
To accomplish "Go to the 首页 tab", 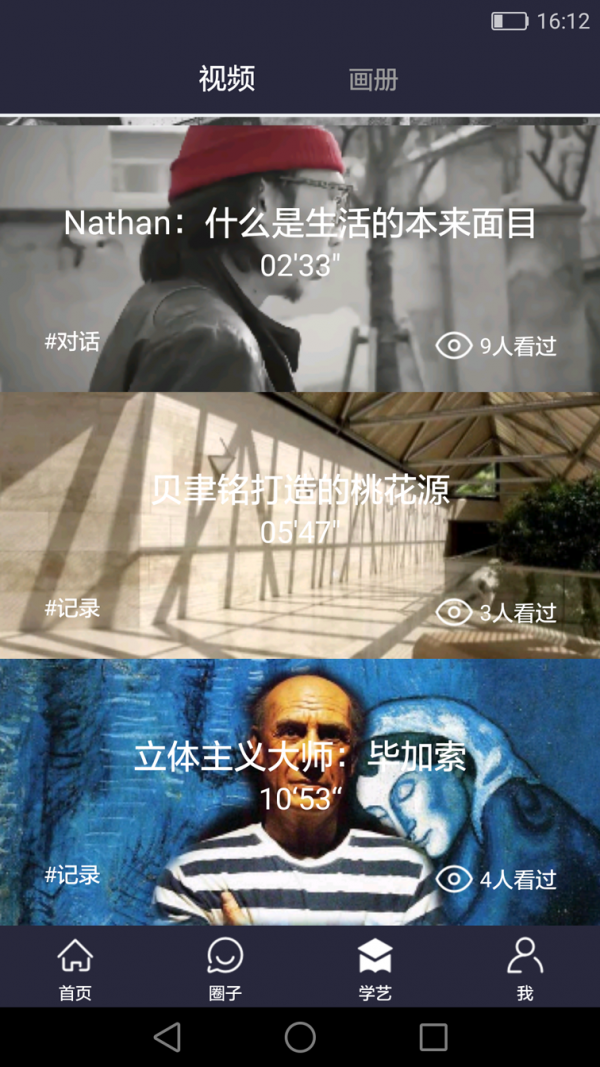I will pos(75,968).
